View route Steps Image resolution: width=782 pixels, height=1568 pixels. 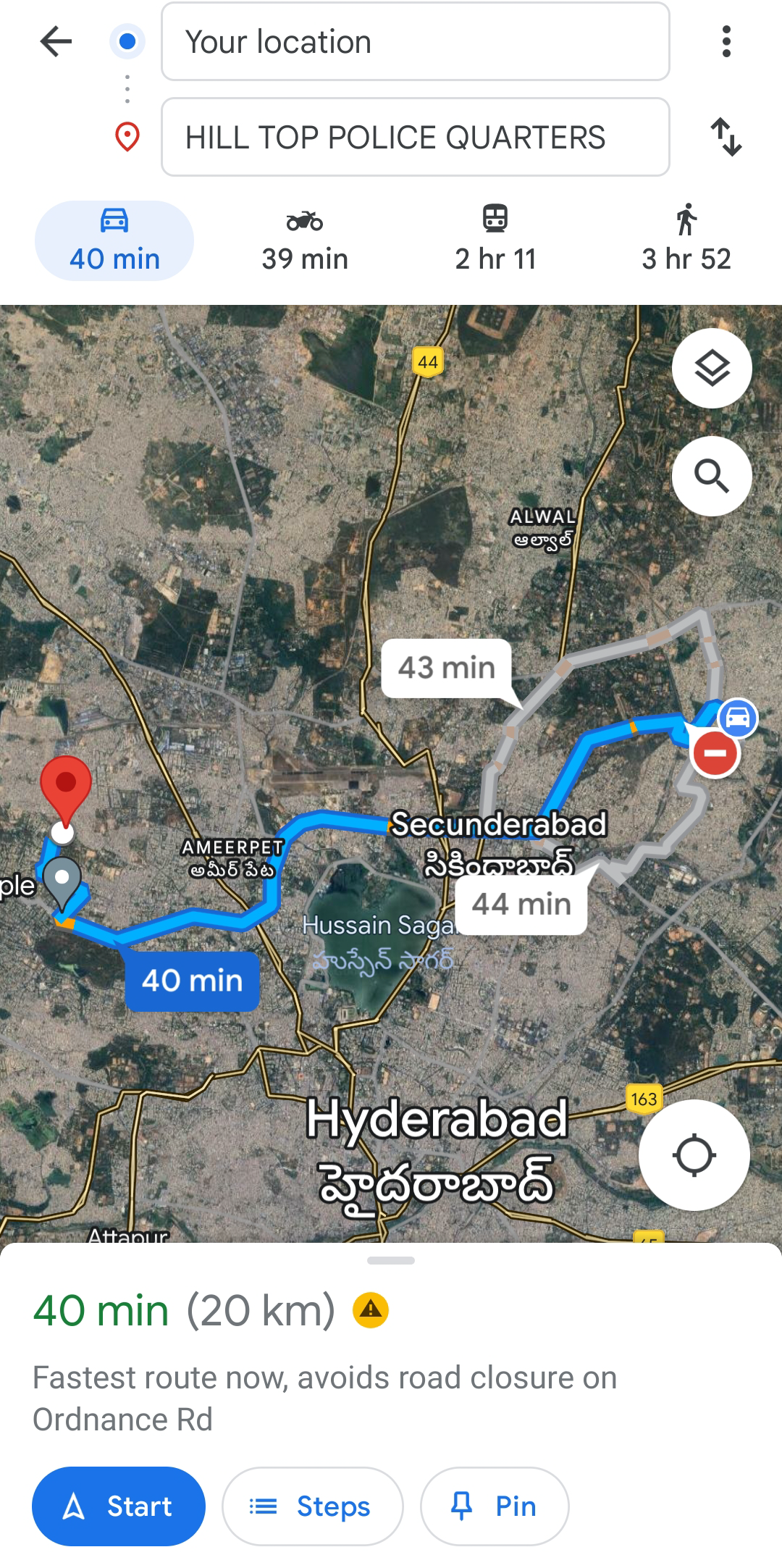[312, 1506]
